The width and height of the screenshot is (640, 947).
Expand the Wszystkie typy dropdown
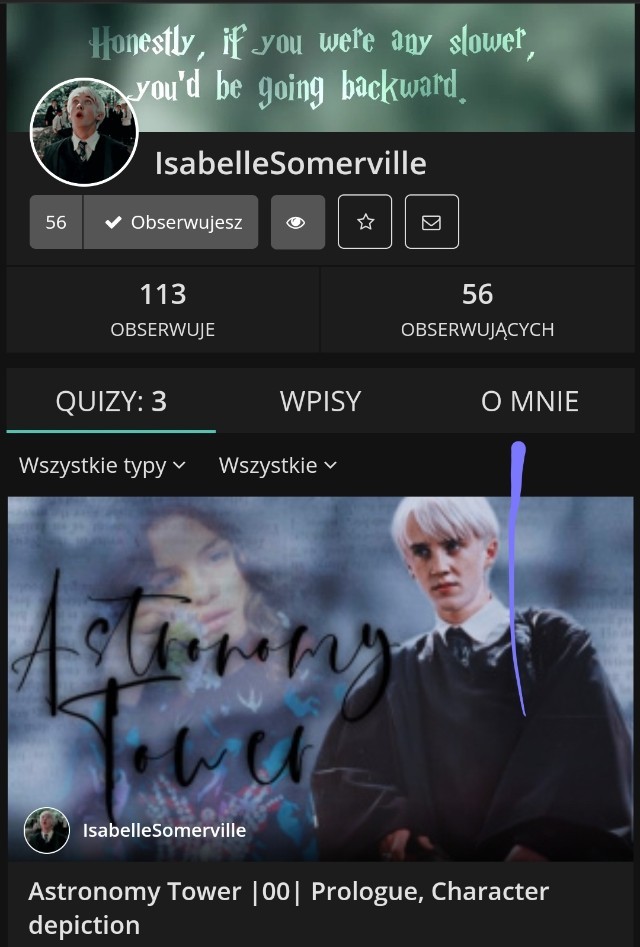tap(102, 465)
